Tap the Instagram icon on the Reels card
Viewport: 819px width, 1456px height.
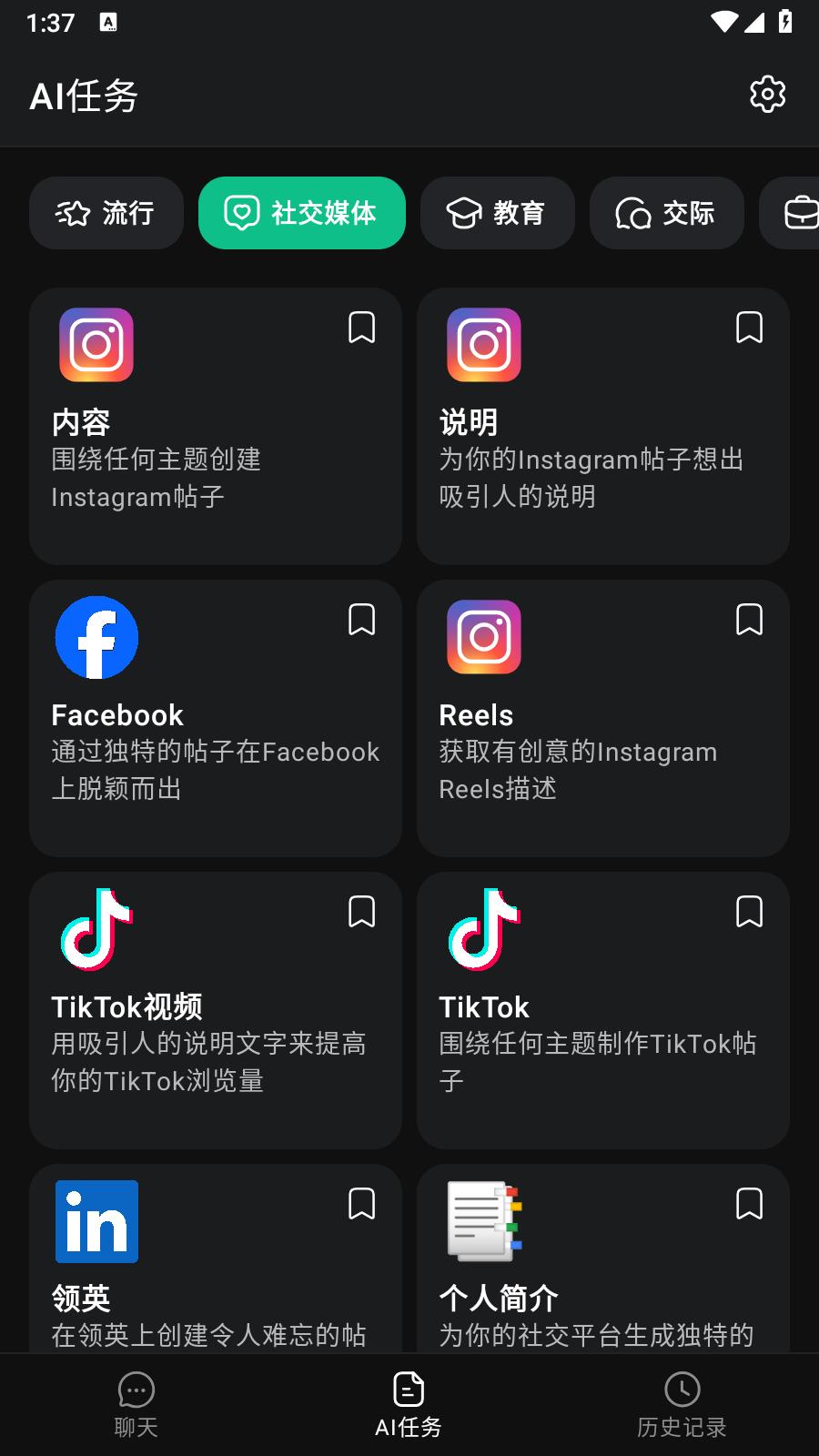(483, 637)
